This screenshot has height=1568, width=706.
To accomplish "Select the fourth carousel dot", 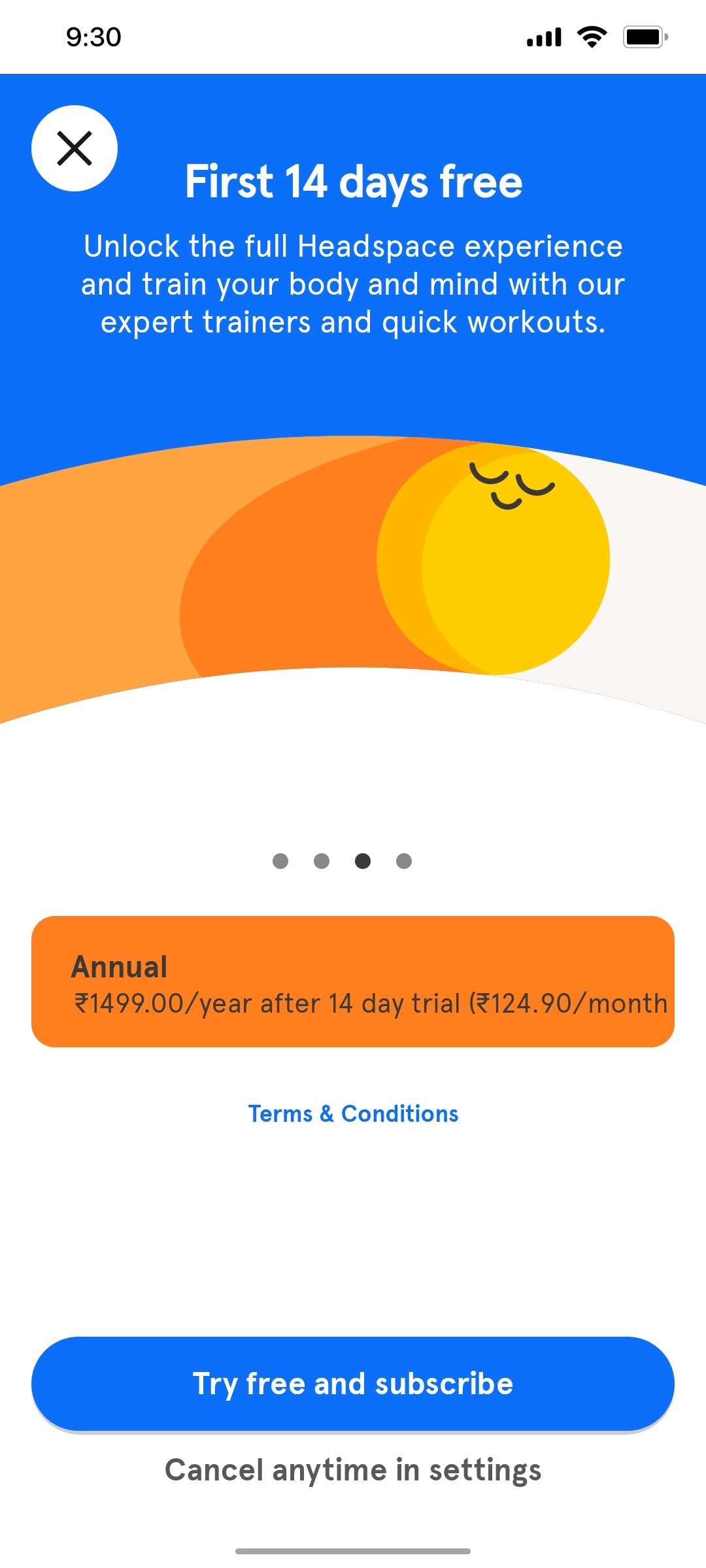I will (403, 861).
